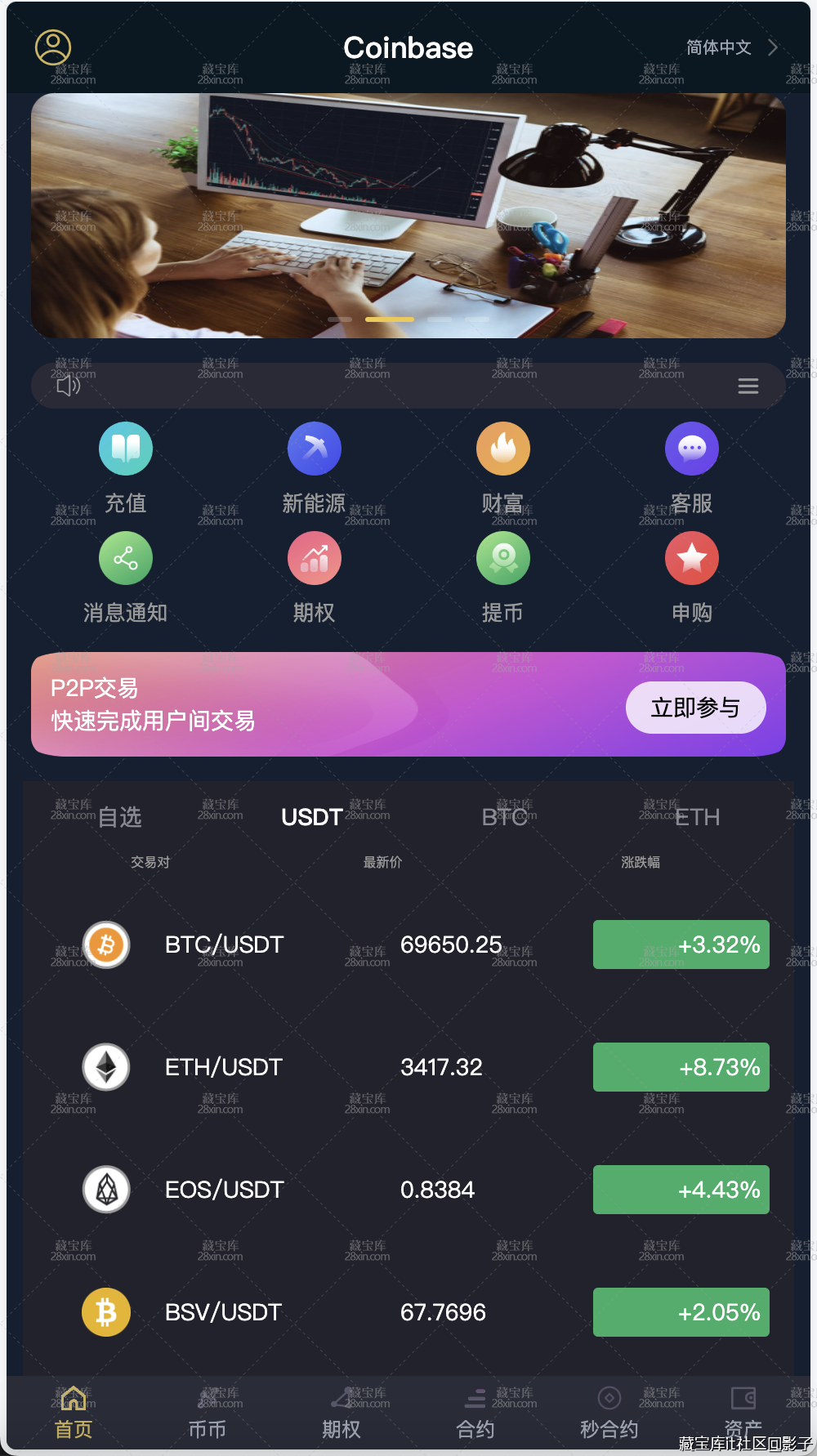
Task: Open BSV/USDT trading pair
Action: click(x=224, y=1312)
